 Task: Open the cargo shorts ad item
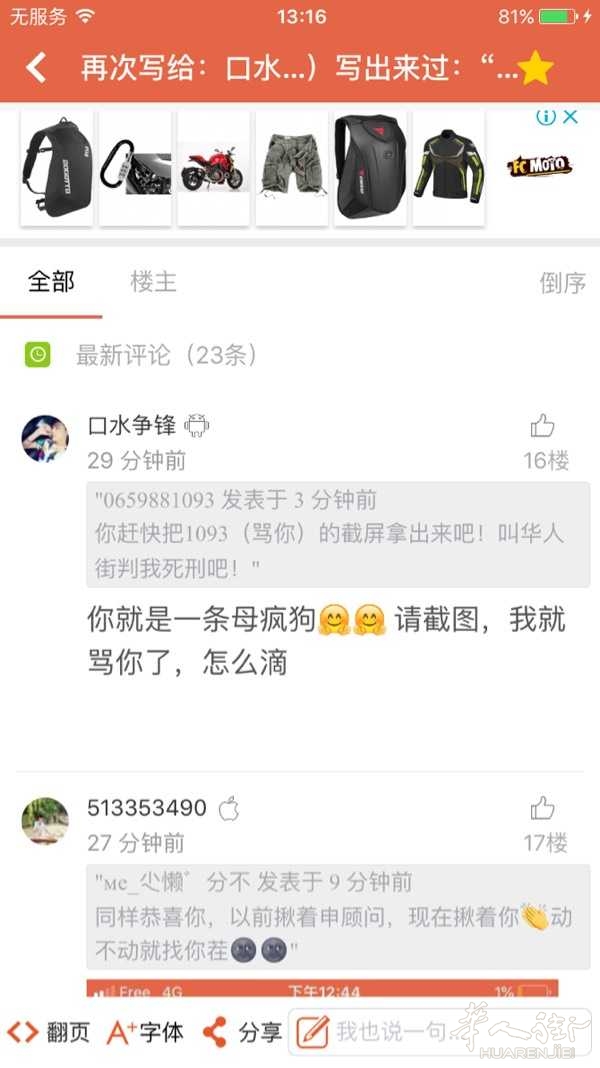click(291, 166)
